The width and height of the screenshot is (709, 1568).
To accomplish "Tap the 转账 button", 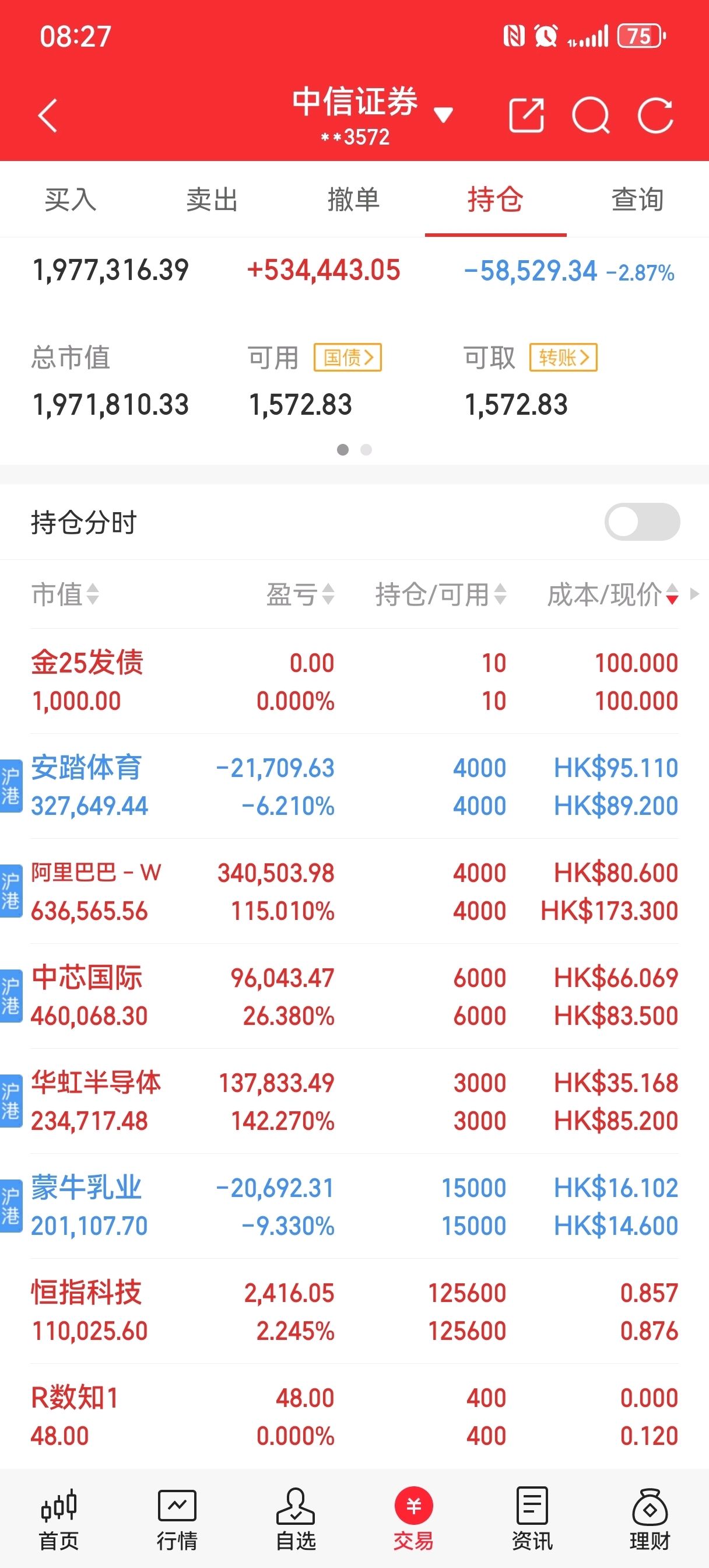I will (x=563, y=358).
